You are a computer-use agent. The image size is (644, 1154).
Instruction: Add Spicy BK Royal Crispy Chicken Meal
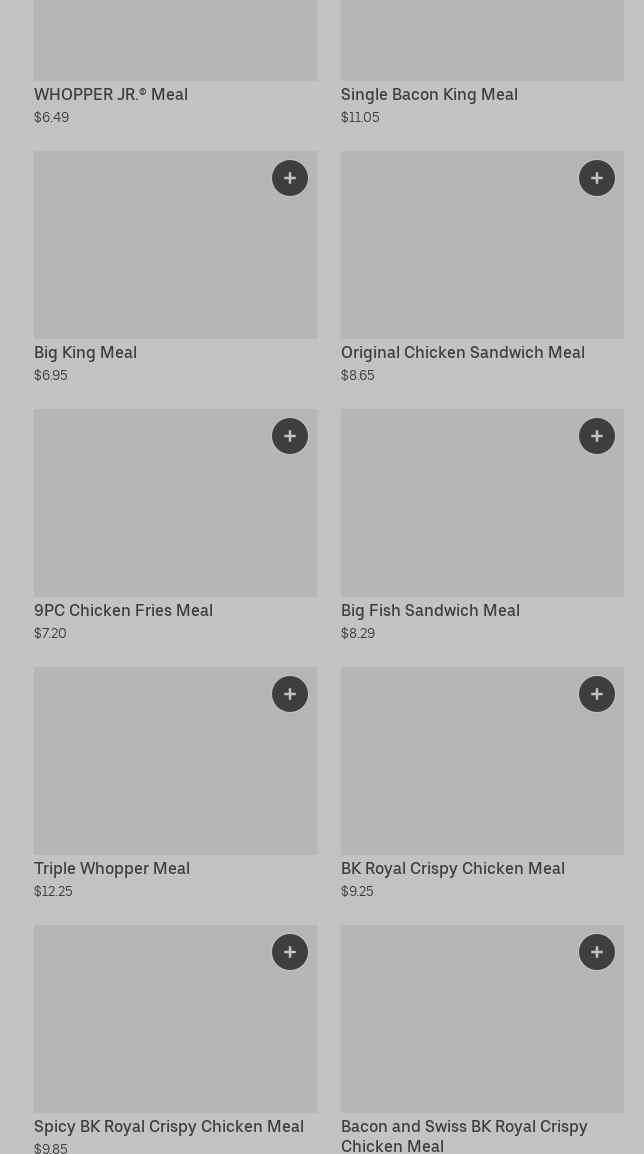tap(290, 952)
